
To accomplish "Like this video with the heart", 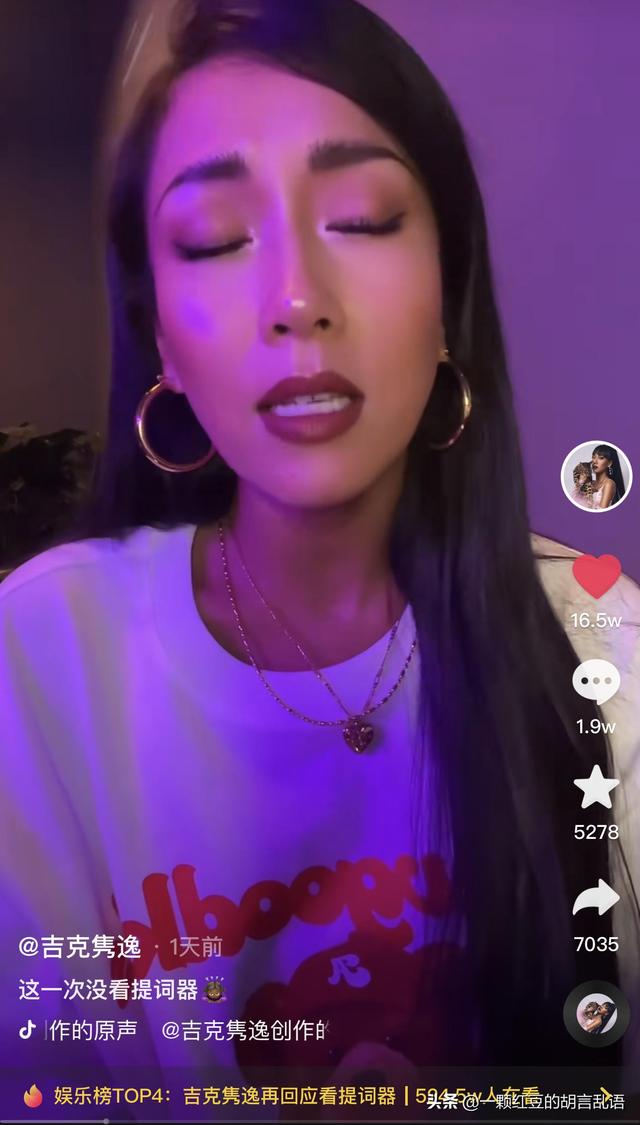I will coord(596,577).
